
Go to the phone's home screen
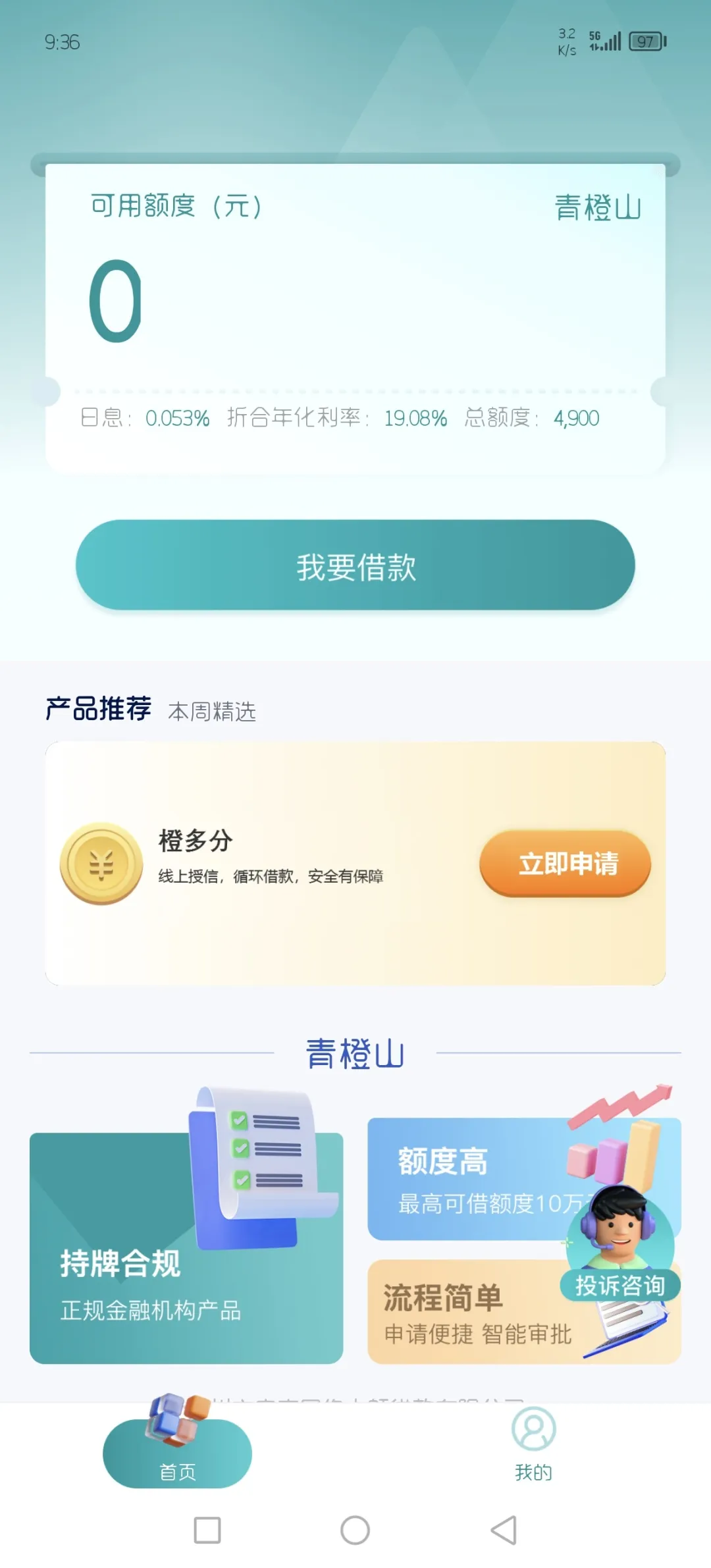point(355,1530)
